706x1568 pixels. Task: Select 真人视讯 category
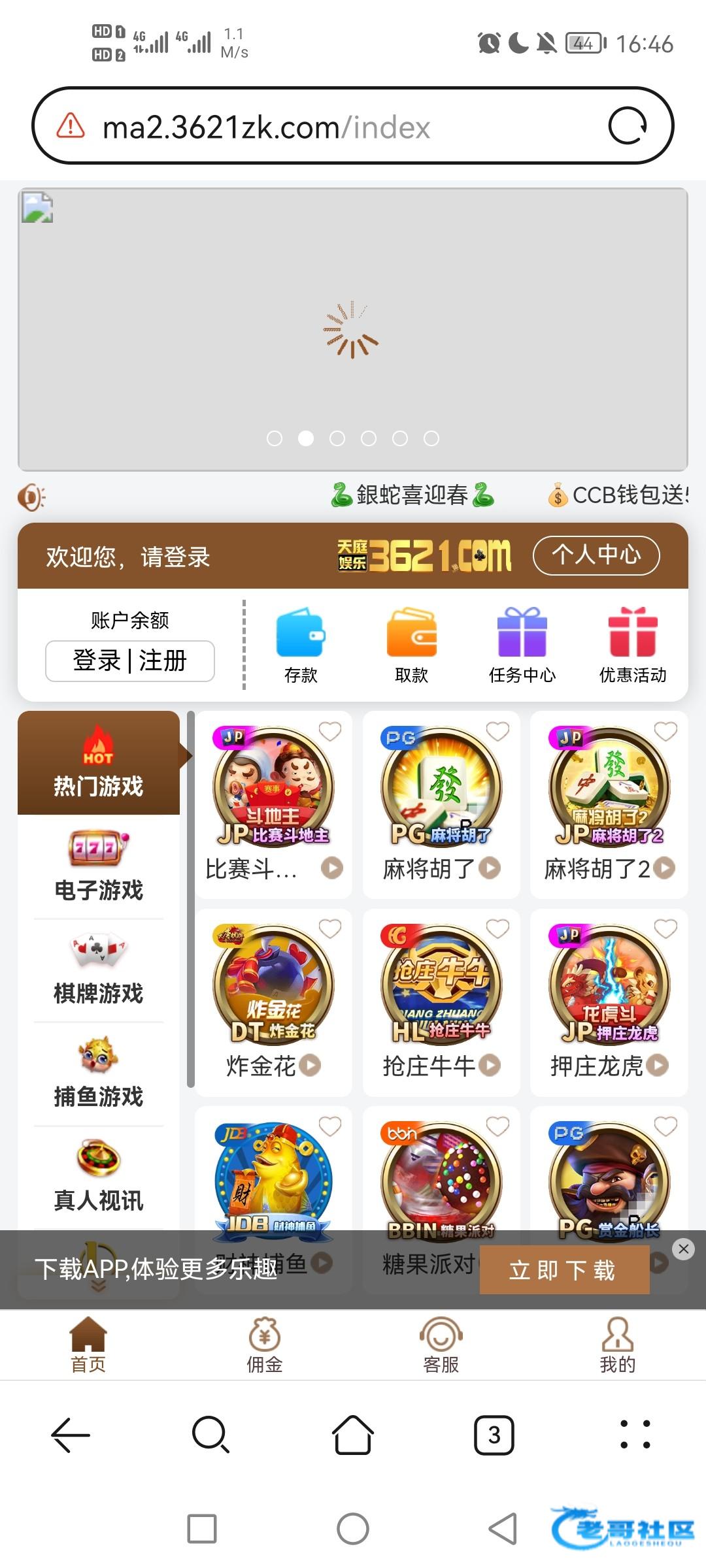coord(99,1176)
